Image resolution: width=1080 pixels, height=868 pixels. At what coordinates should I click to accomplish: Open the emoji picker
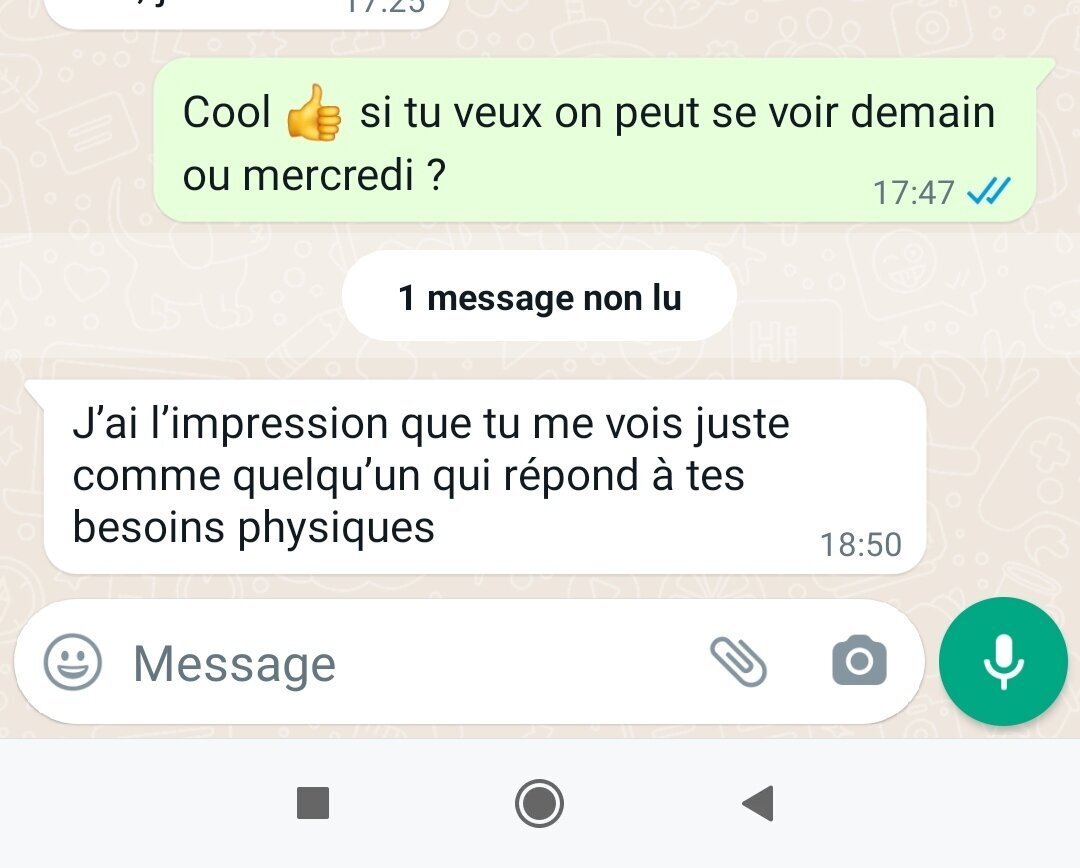coord(73,662)
